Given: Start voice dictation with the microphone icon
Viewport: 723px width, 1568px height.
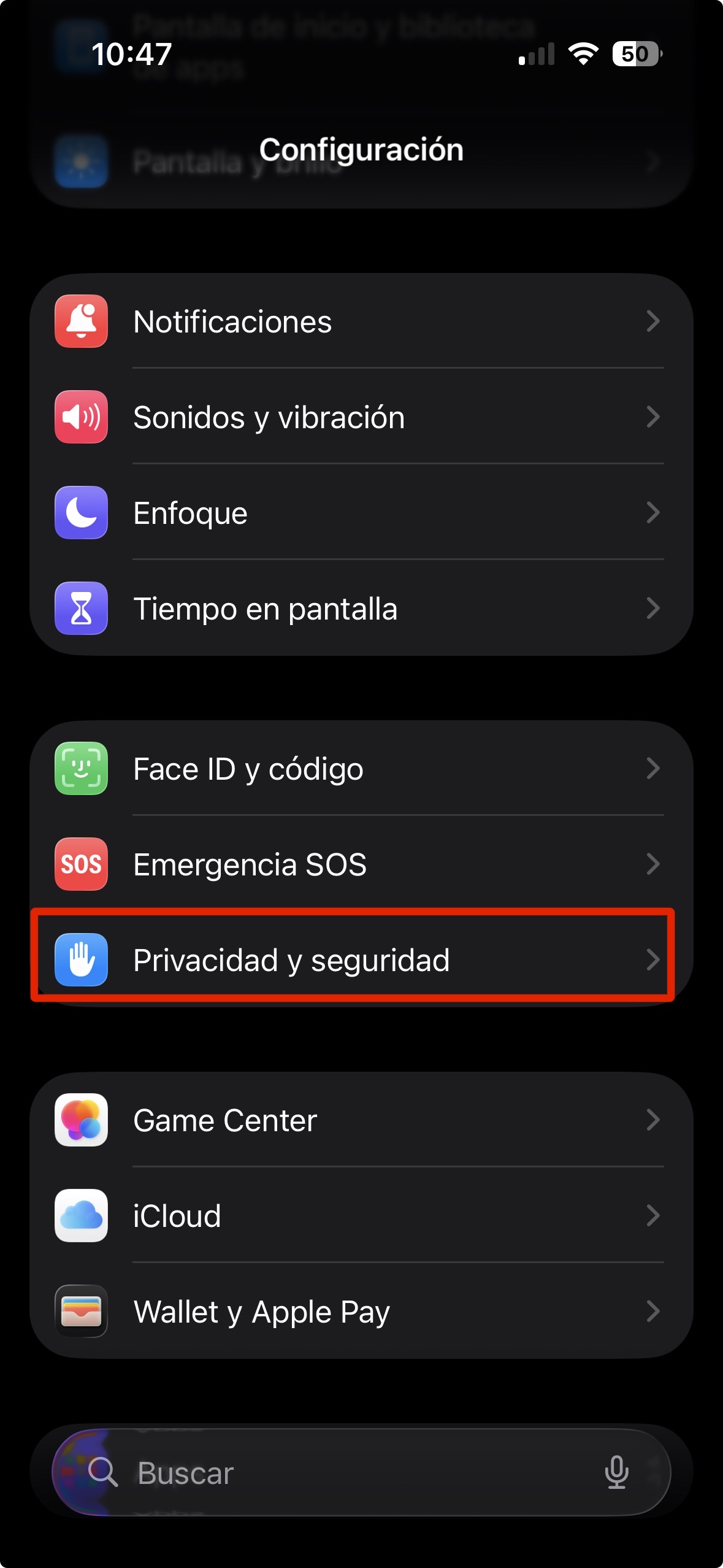Looking at the screenshot, I should [x=616, y=1472].
